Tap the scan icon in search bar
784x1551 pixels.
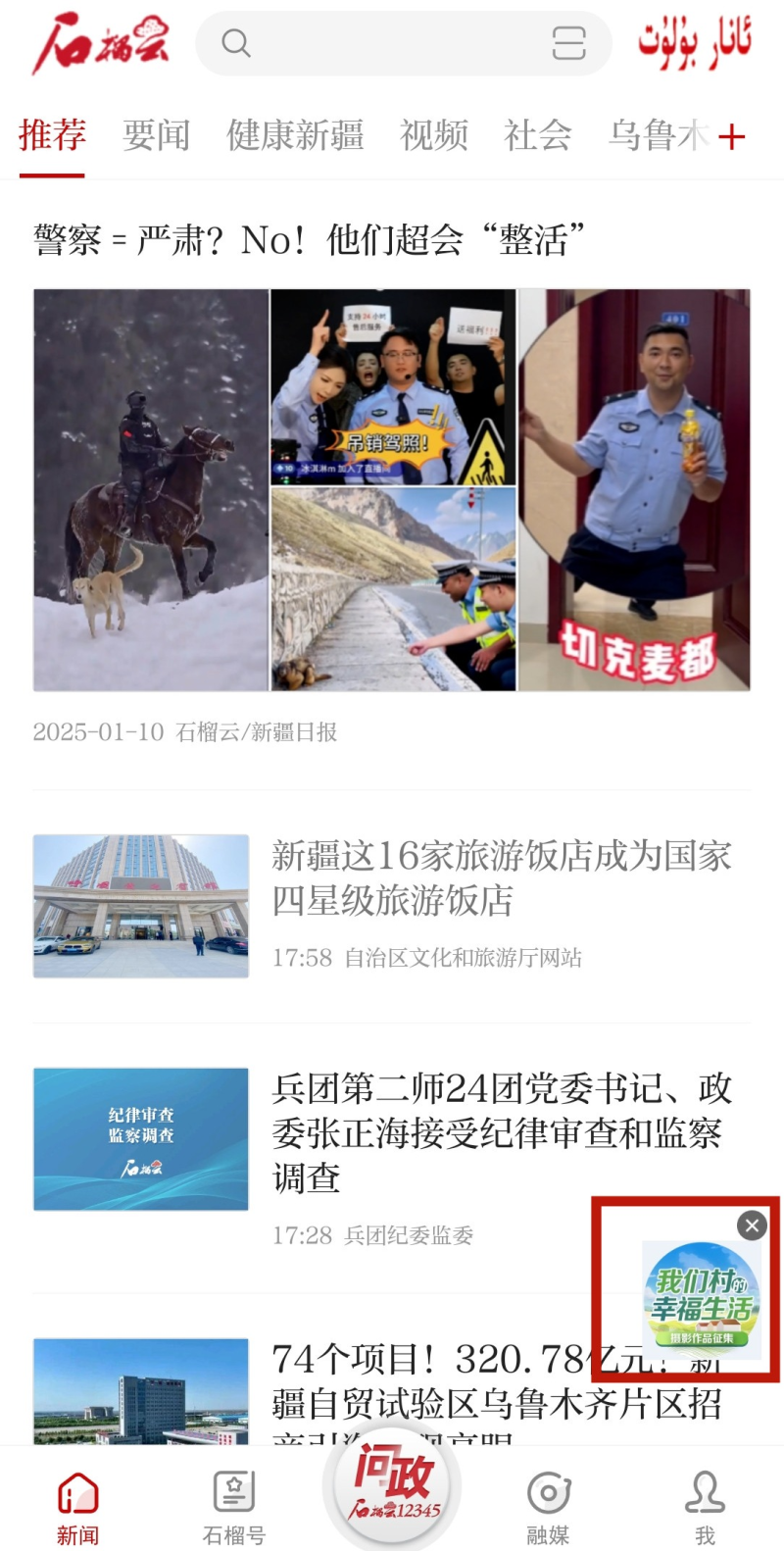point(568,43)
